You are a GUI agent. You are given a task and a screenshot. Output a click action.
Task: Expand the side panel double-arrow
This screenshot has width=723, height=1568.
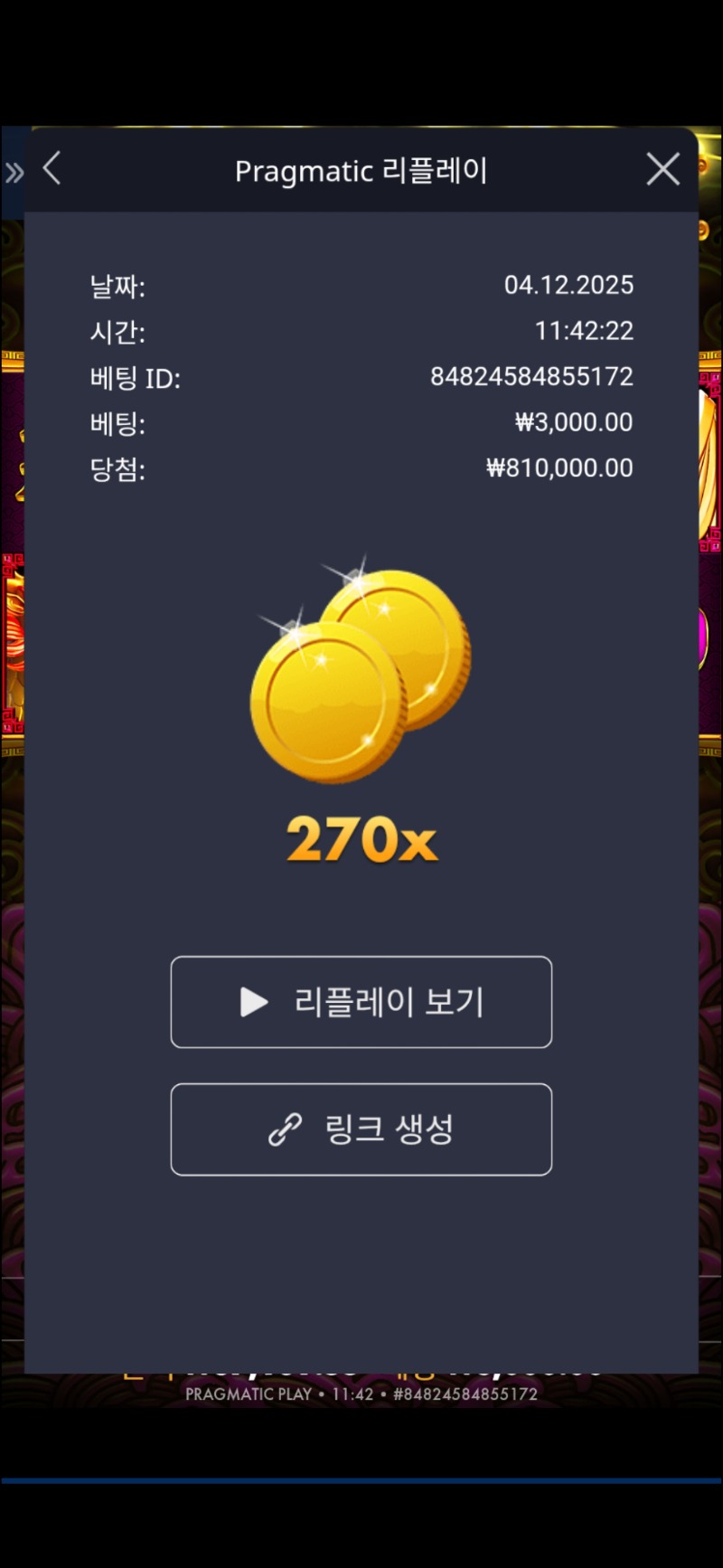pyautogui.click(x=14, y=173)
